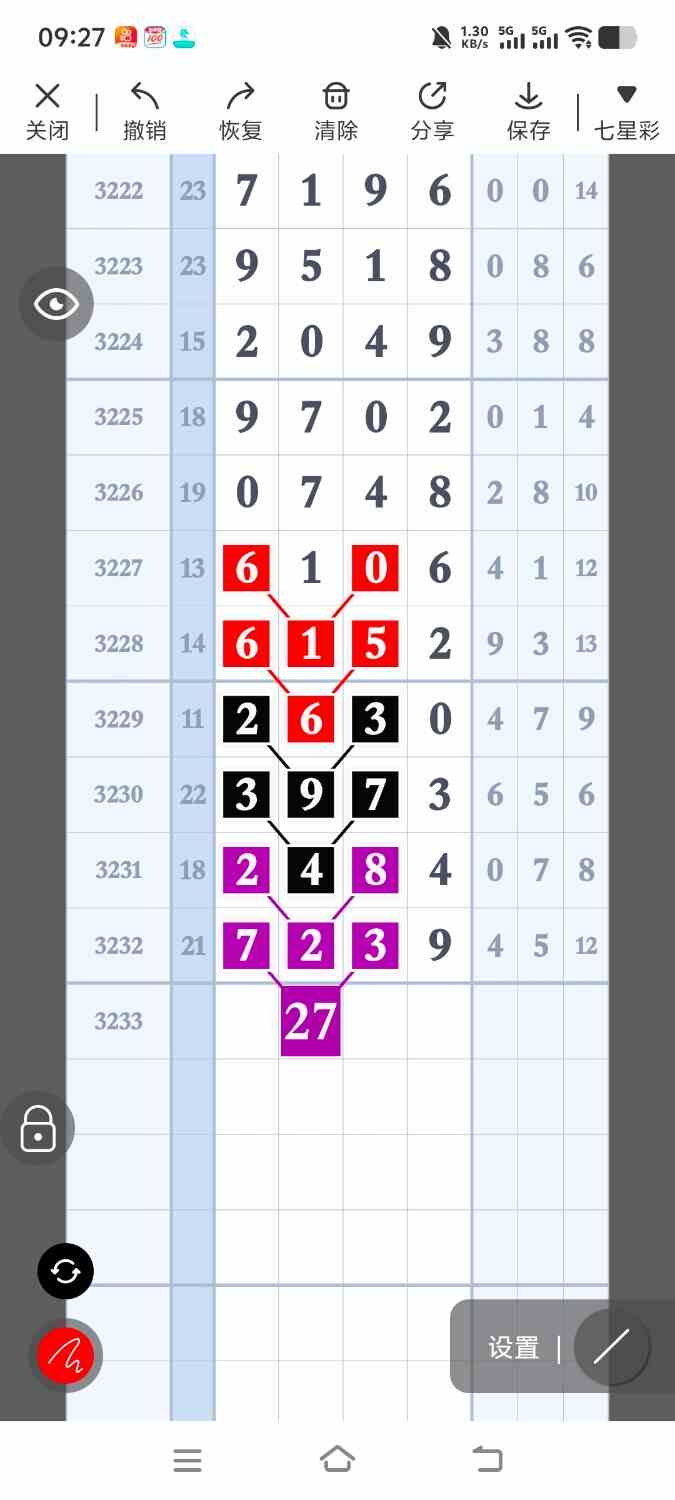This screenshot has height=1500, width=675.
Task: Redo the mark using 恢复
Action: (240, 112)
